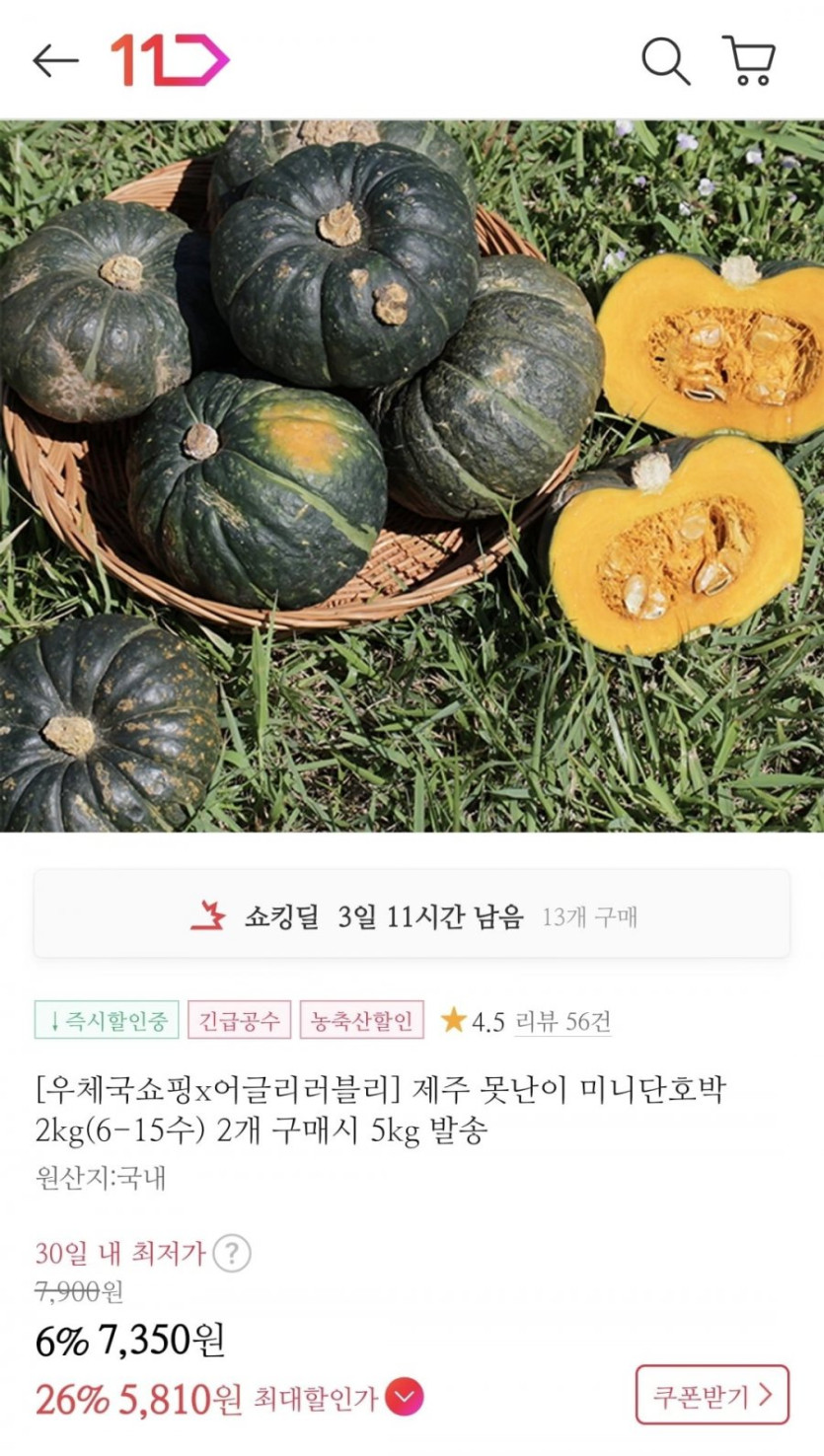Screen dimensions: 824x1456
Task: Select the 농축산할인 tag
Action: tap(362, 1020)
